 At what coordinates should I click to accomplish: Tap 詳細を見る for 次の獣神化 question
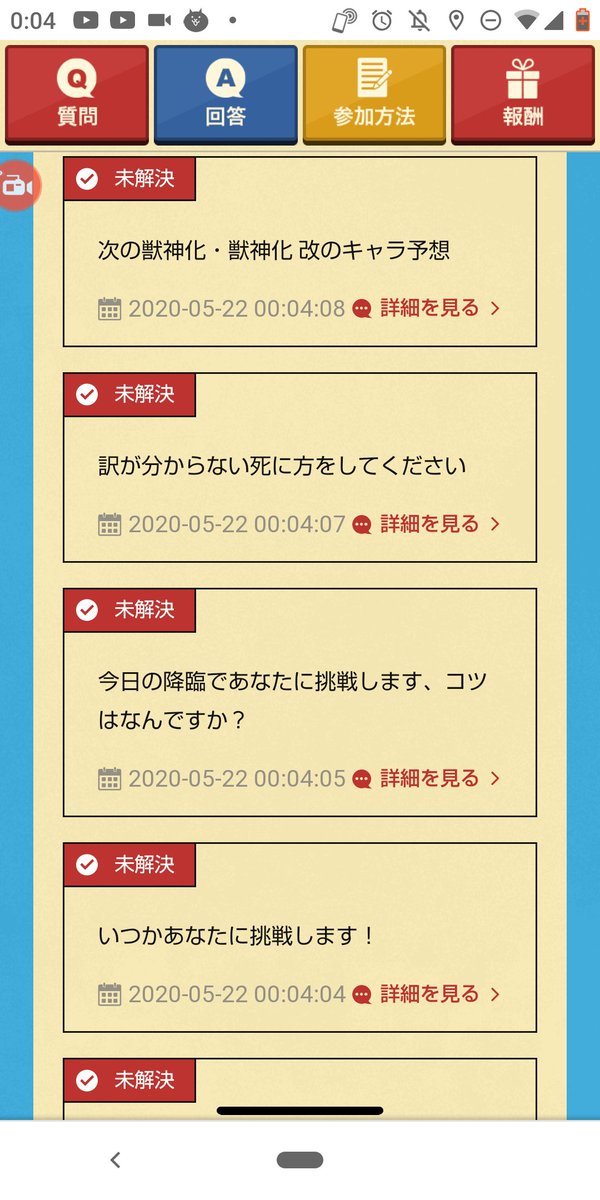[x=427, y=308]
